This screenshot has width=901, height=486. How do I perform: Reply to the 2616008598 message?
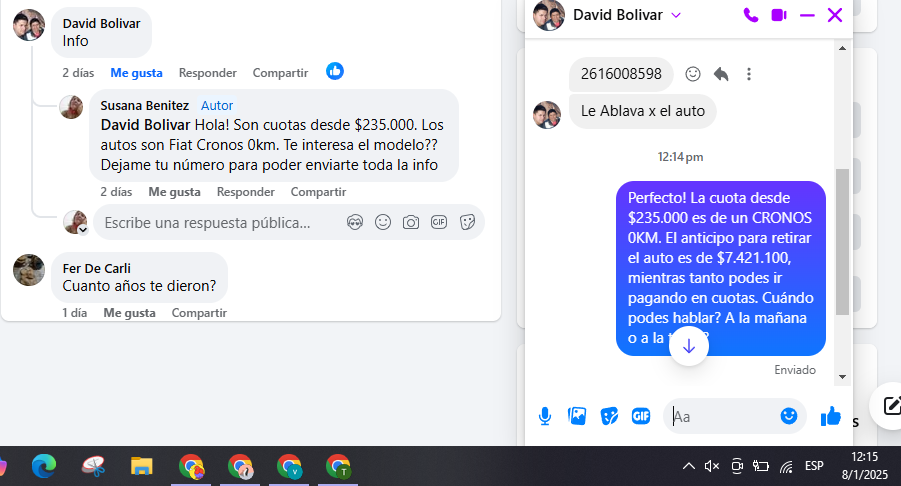coord(721,74)
